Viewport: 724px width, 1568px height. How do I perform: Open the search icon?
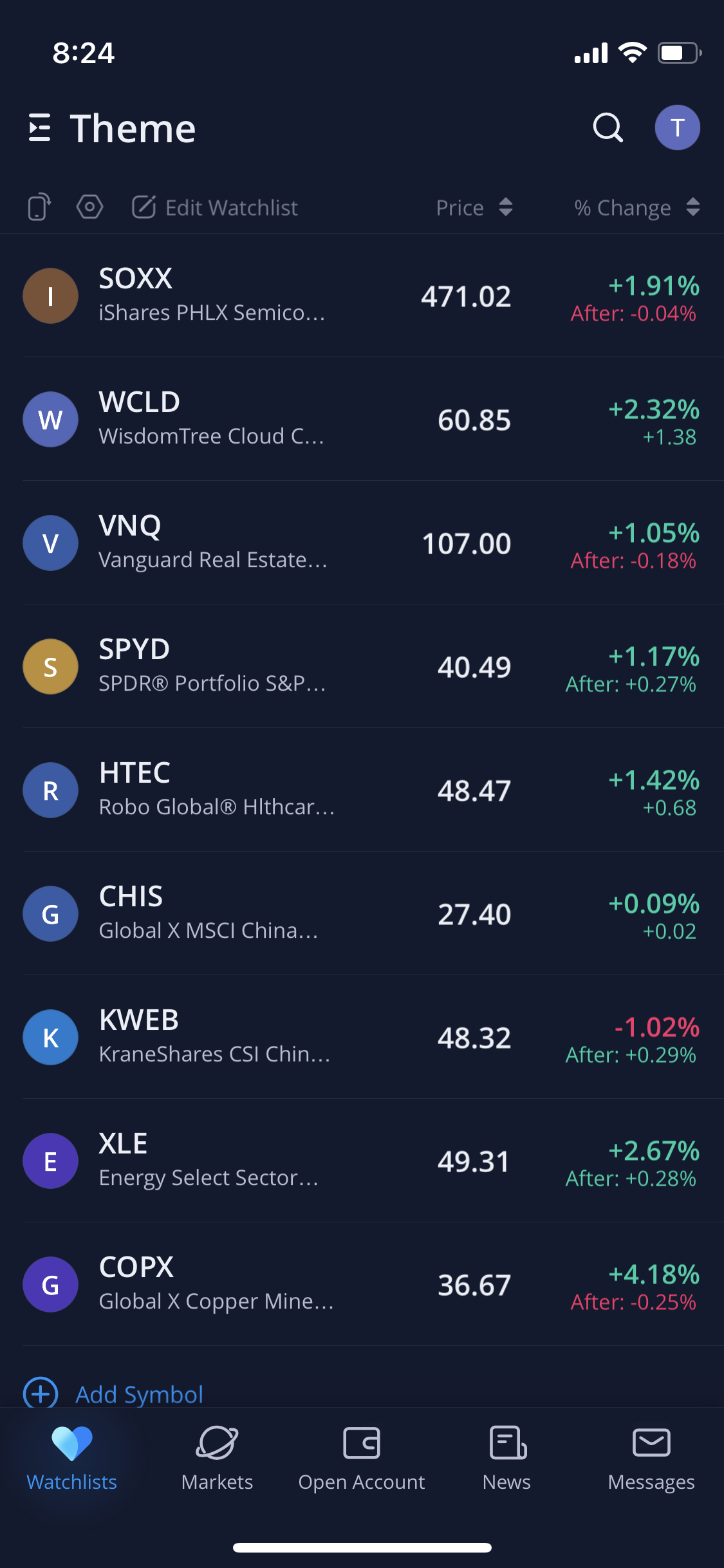click(608, 127)
